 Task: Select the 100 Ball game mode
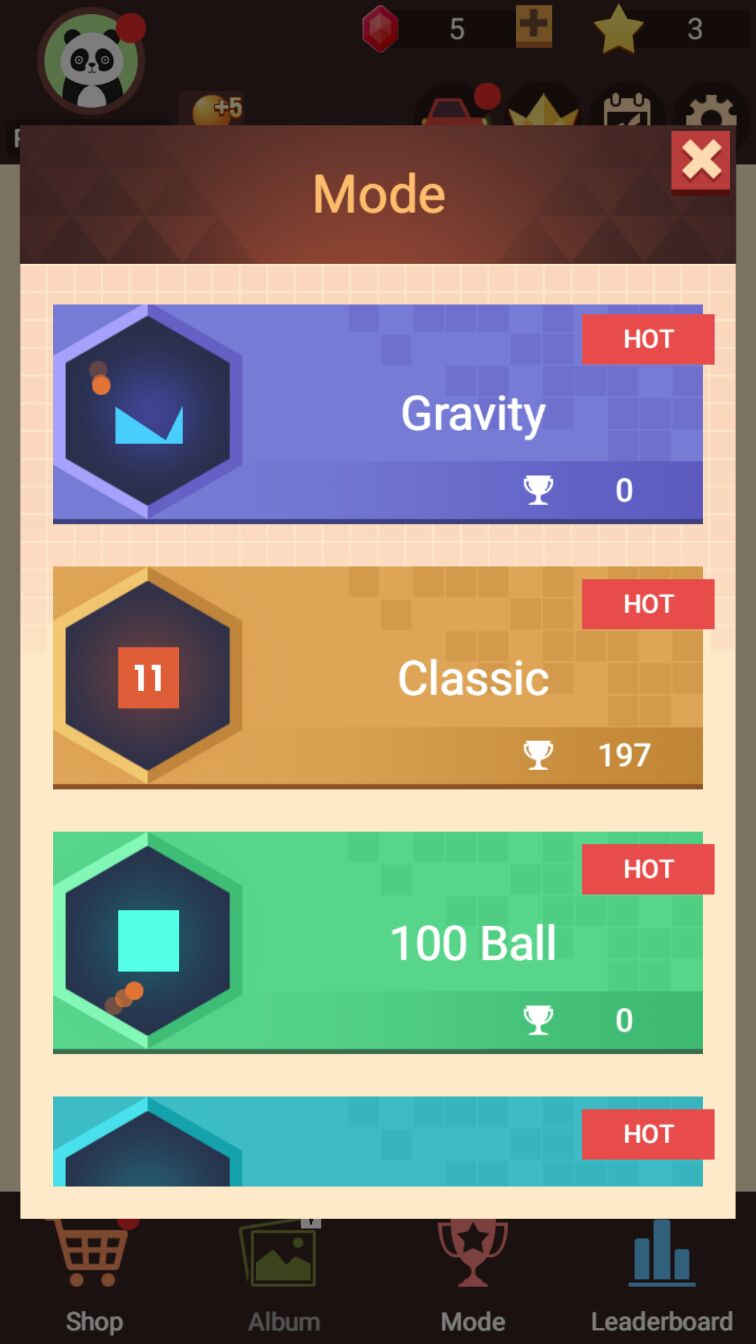(x=378, y=942)
